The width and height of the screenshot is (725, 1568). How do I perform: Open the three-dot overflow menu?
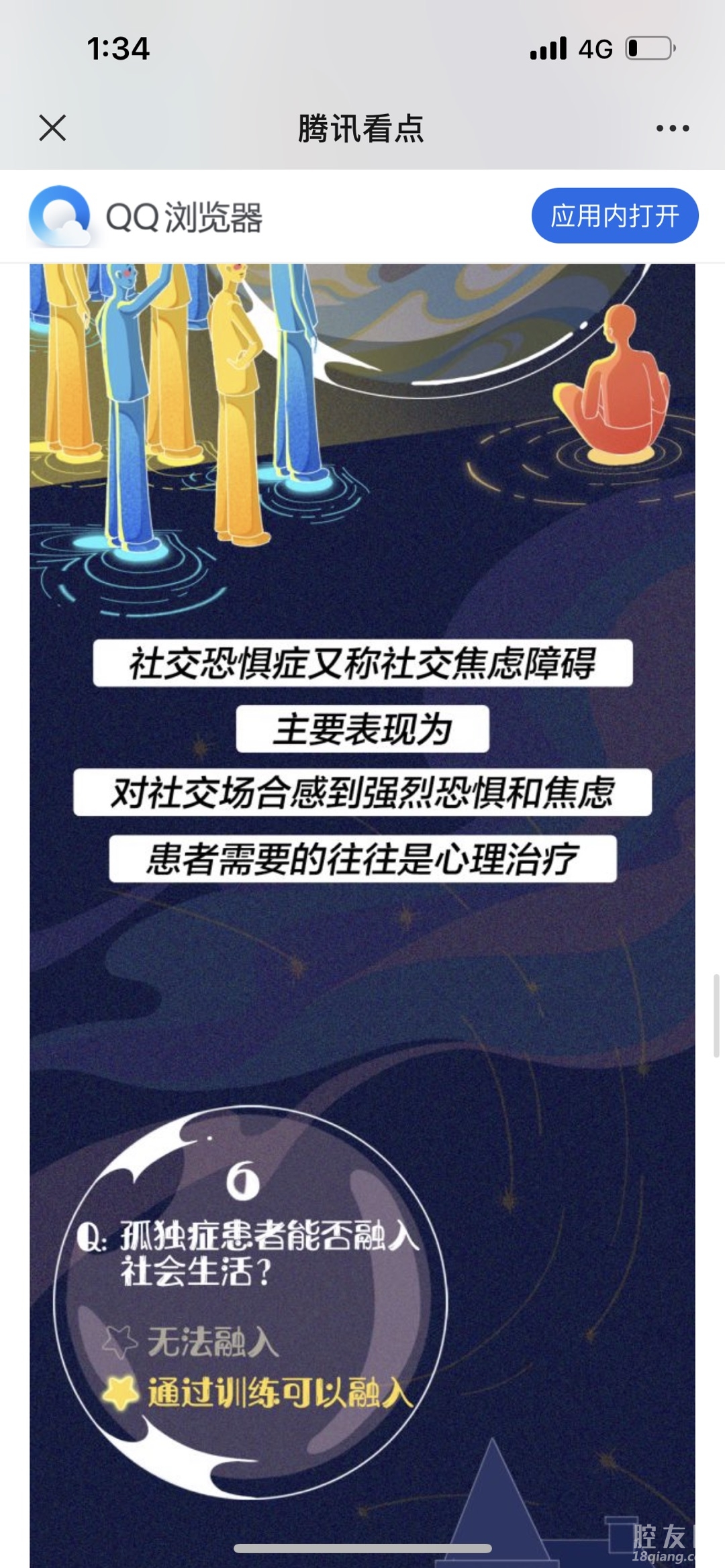point(673,128)
